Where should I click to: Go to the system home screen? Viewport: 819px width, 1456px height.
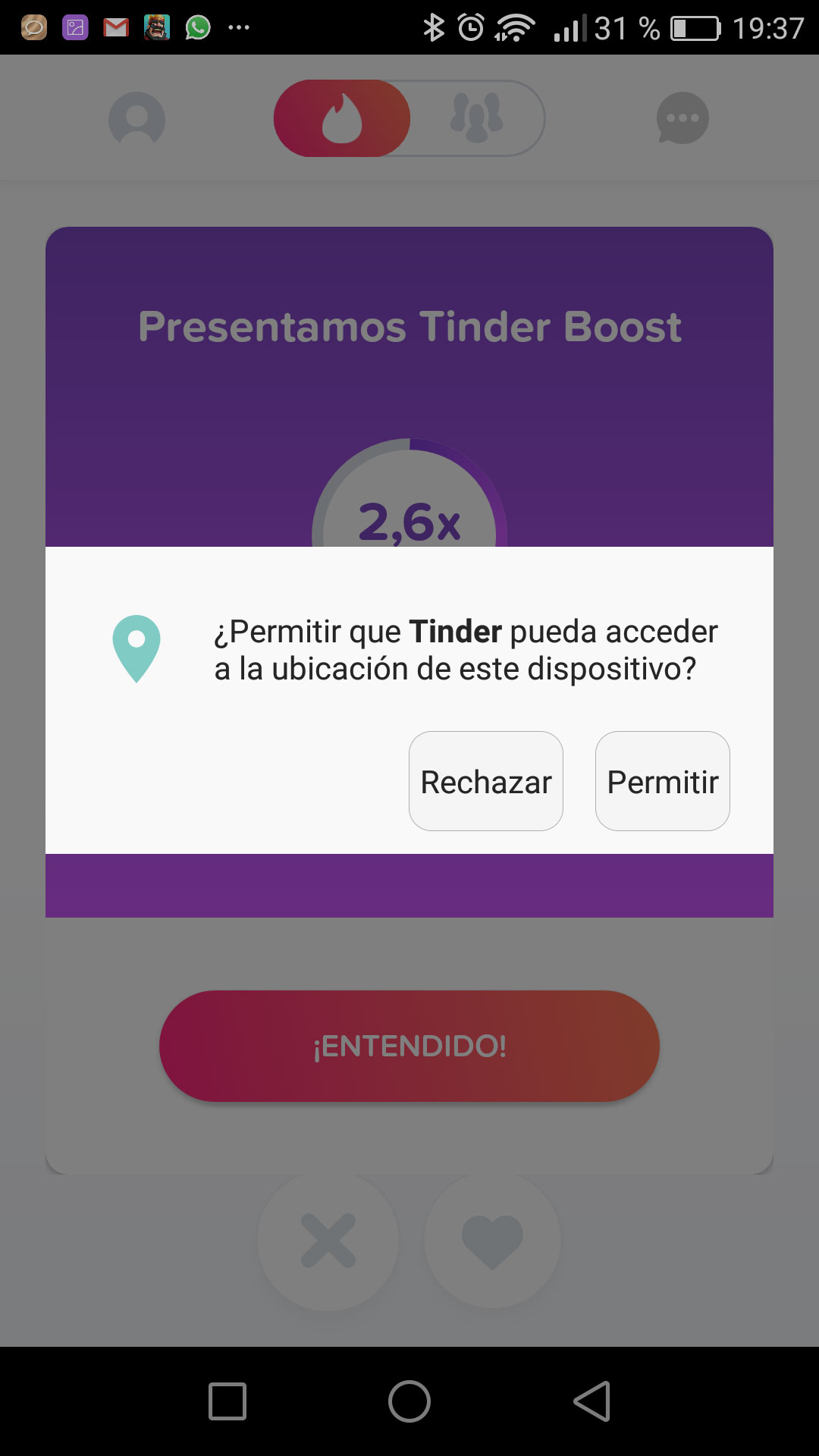[x=409, y=1401]
